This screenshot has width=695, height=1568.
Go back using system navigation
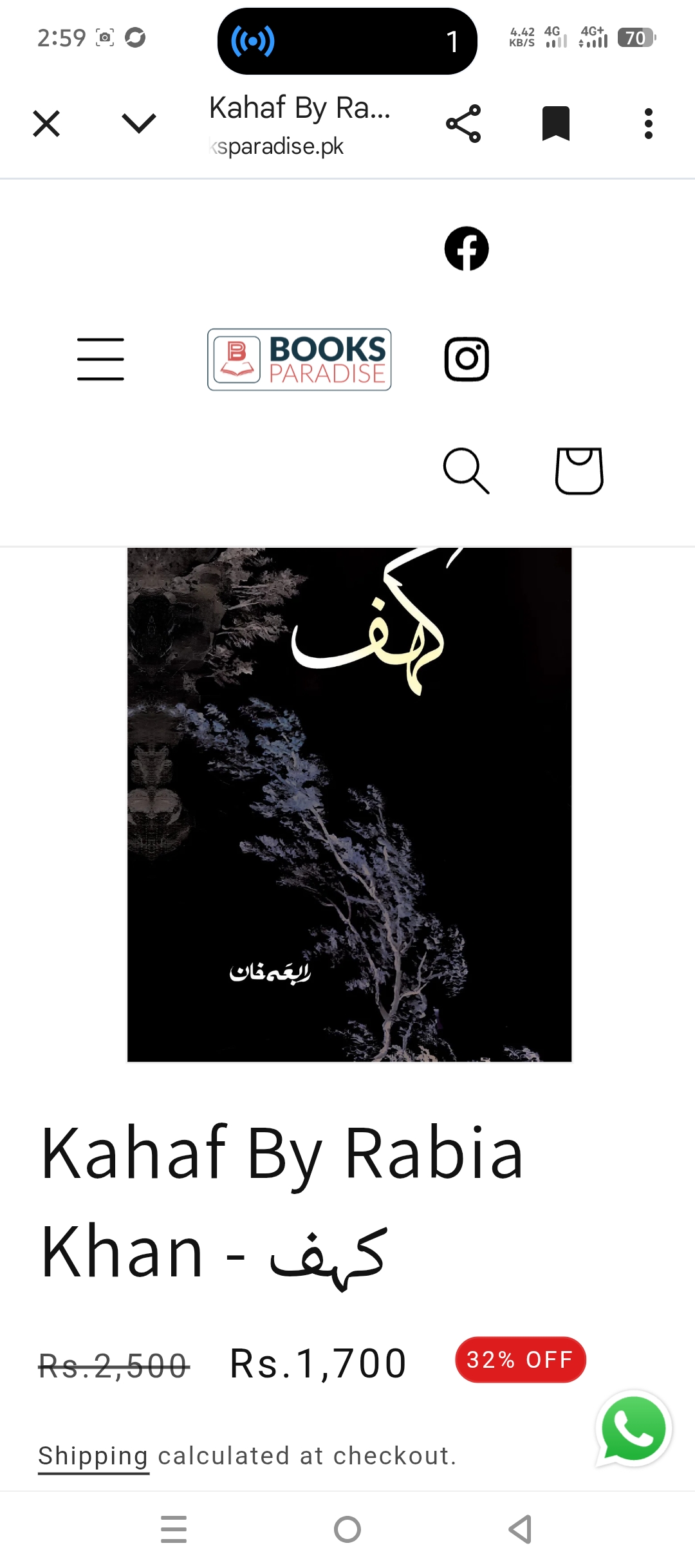521,1529
